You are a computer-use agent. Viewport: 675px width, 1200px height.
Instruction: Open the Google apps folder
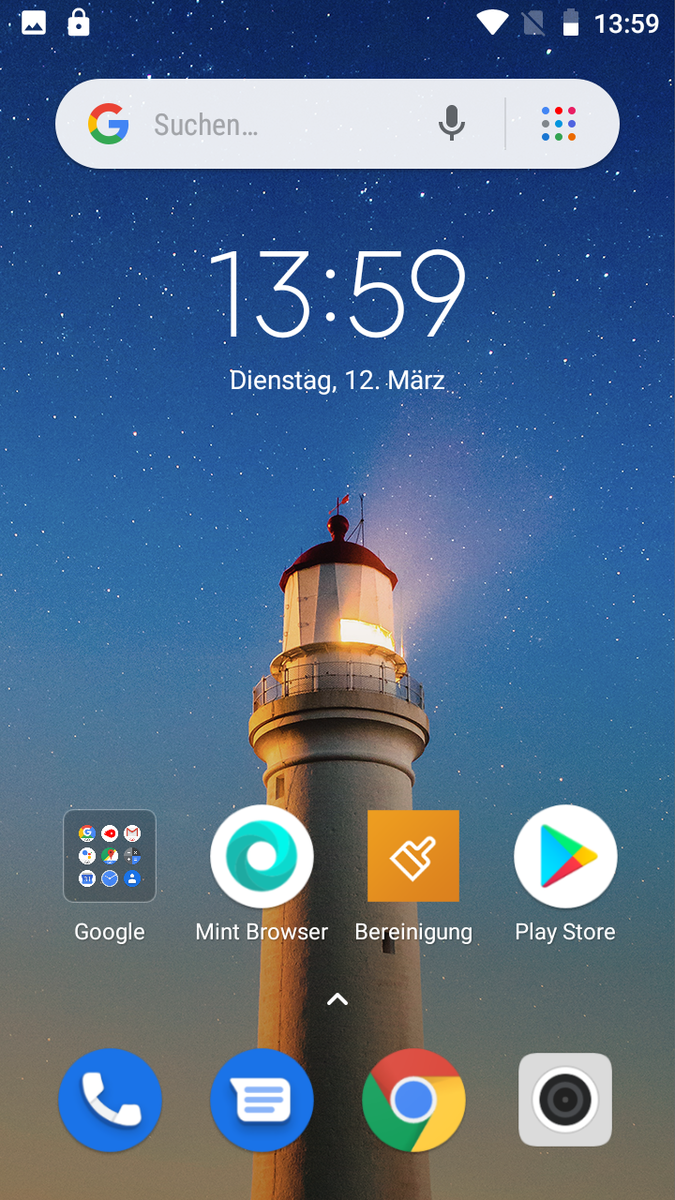click(110, 856)
